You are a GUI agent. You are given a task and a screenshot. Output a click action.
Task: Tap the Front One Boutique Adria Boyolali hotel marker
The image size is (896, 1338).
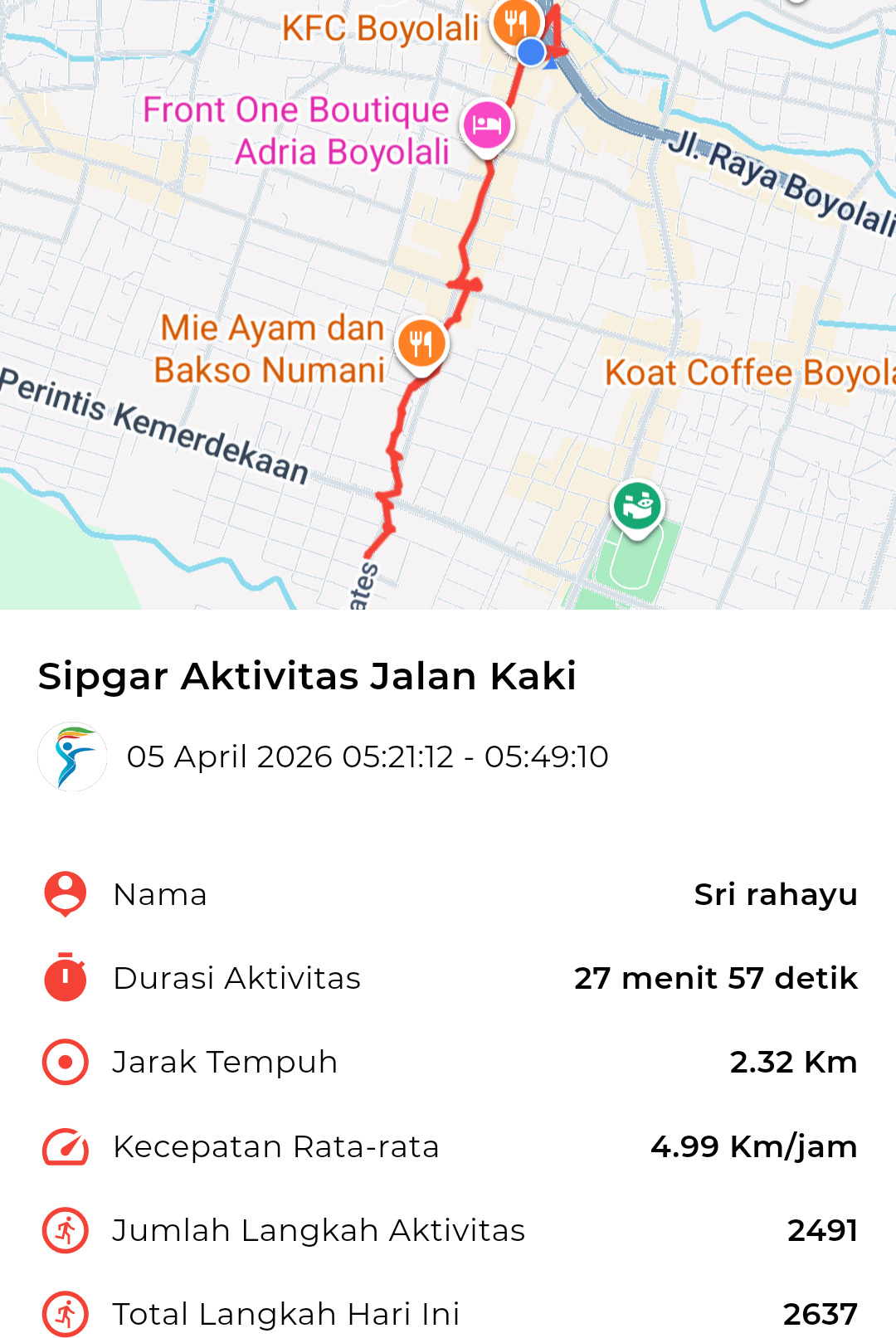pos(487,126)
